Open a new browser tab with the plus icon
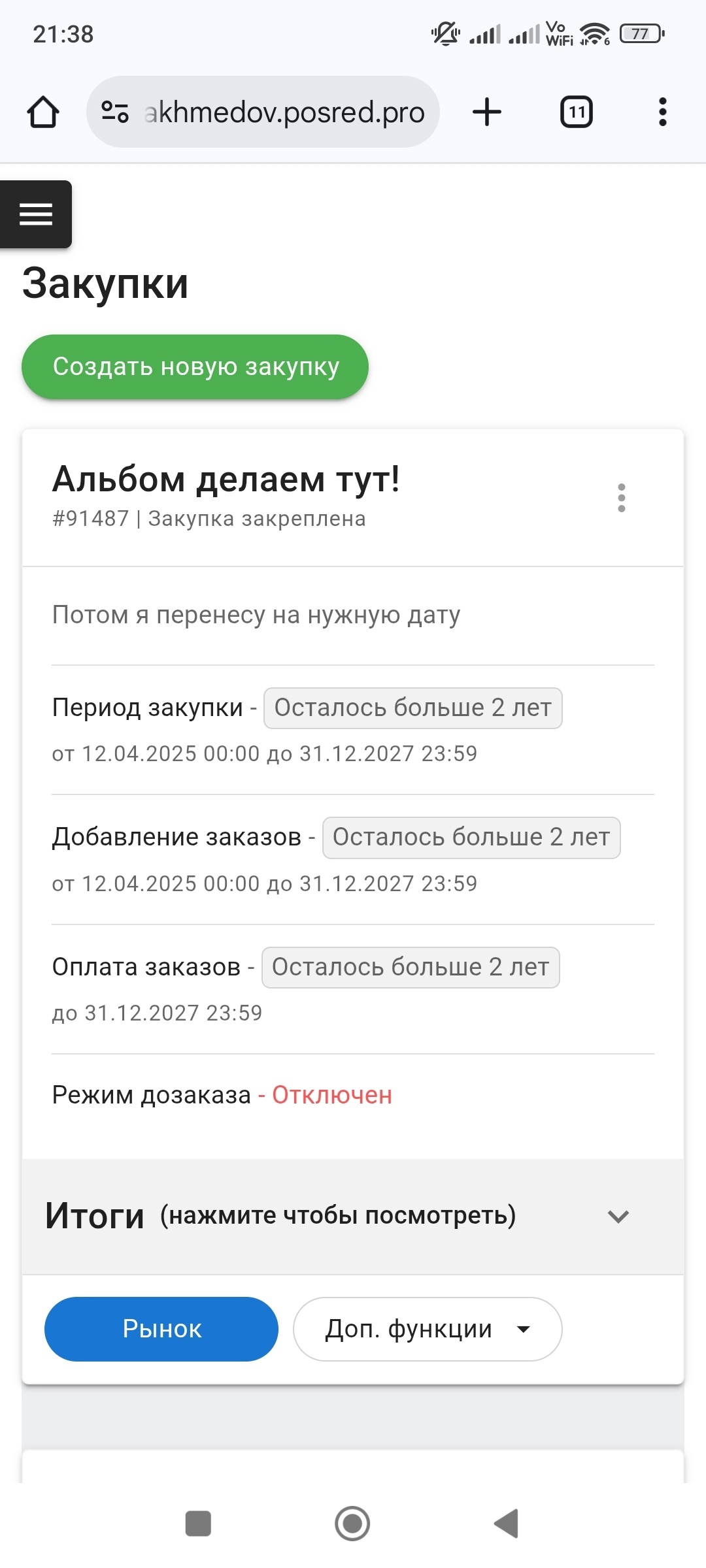Screen dimensions: 706x1568 [487, 112]
